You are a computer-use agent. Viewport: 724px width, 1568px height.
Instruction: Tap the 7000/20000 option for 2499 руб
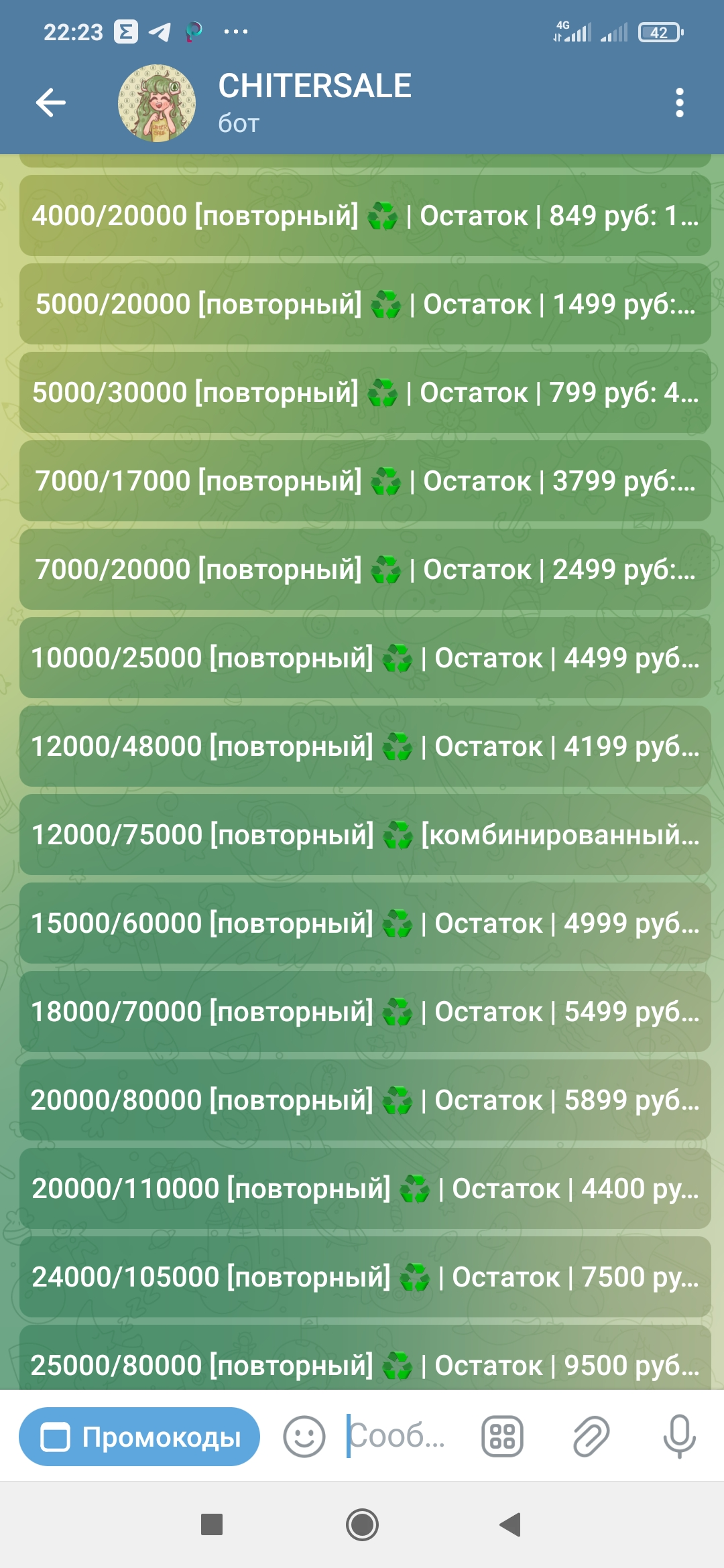coord(365,570)
